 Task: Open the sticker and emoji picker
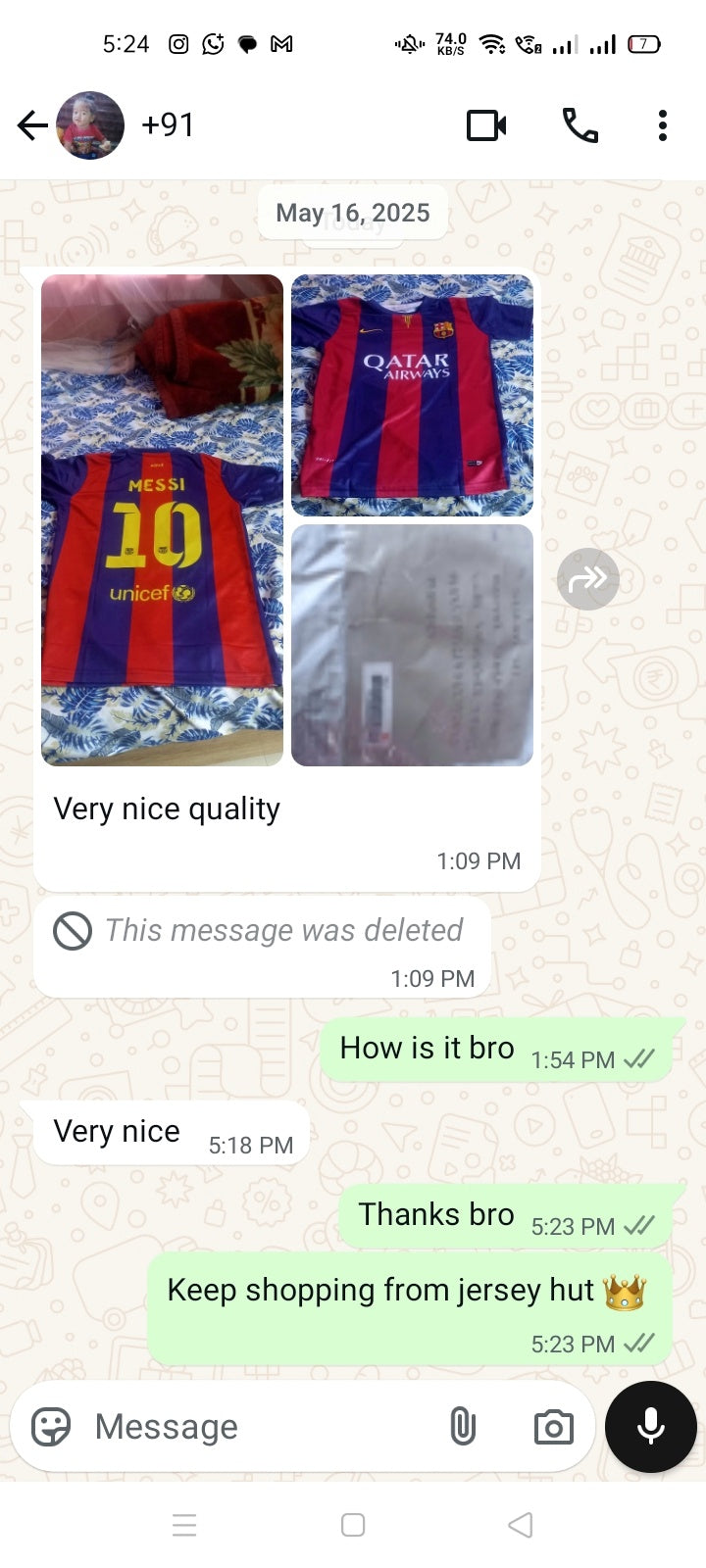coord(51,1427)
